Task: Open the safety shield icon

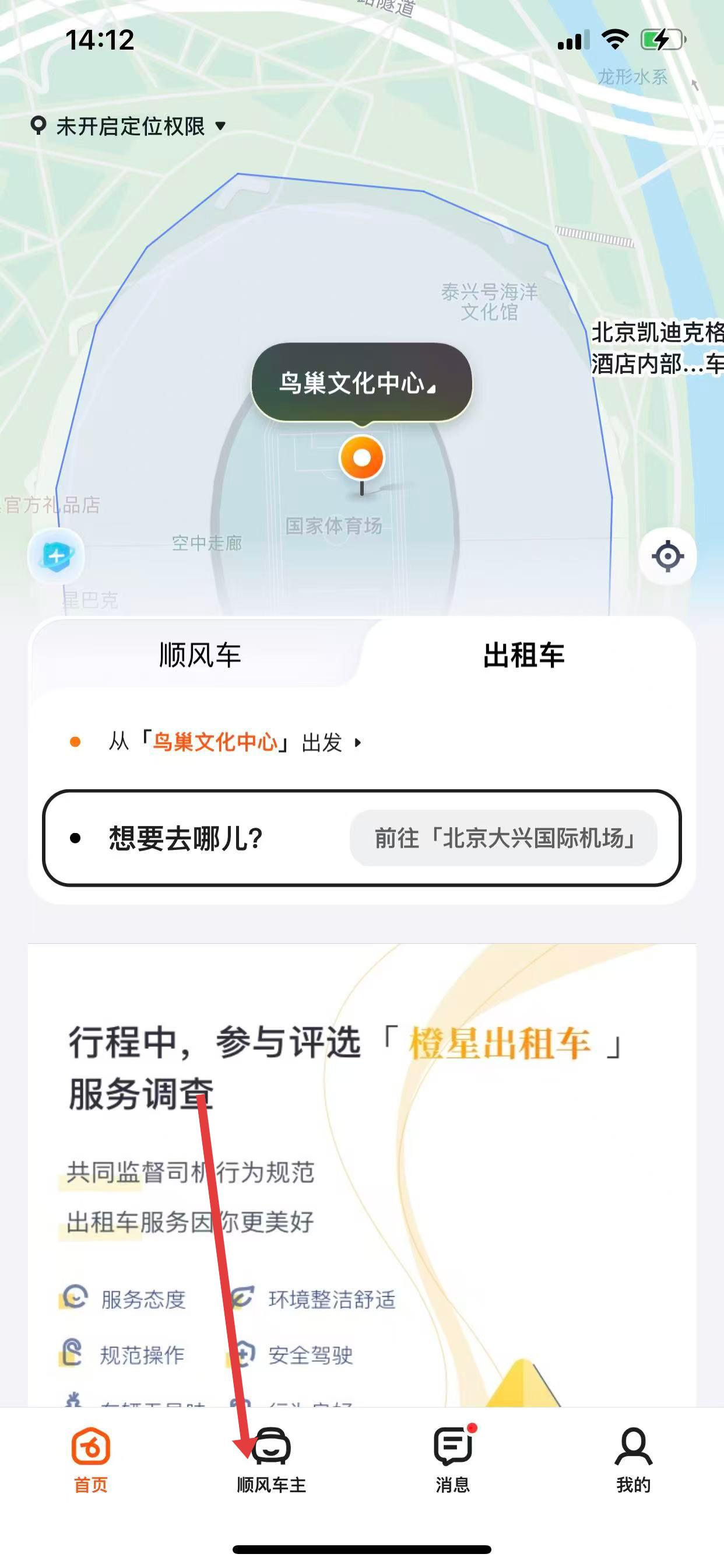Action: (56, 556)
